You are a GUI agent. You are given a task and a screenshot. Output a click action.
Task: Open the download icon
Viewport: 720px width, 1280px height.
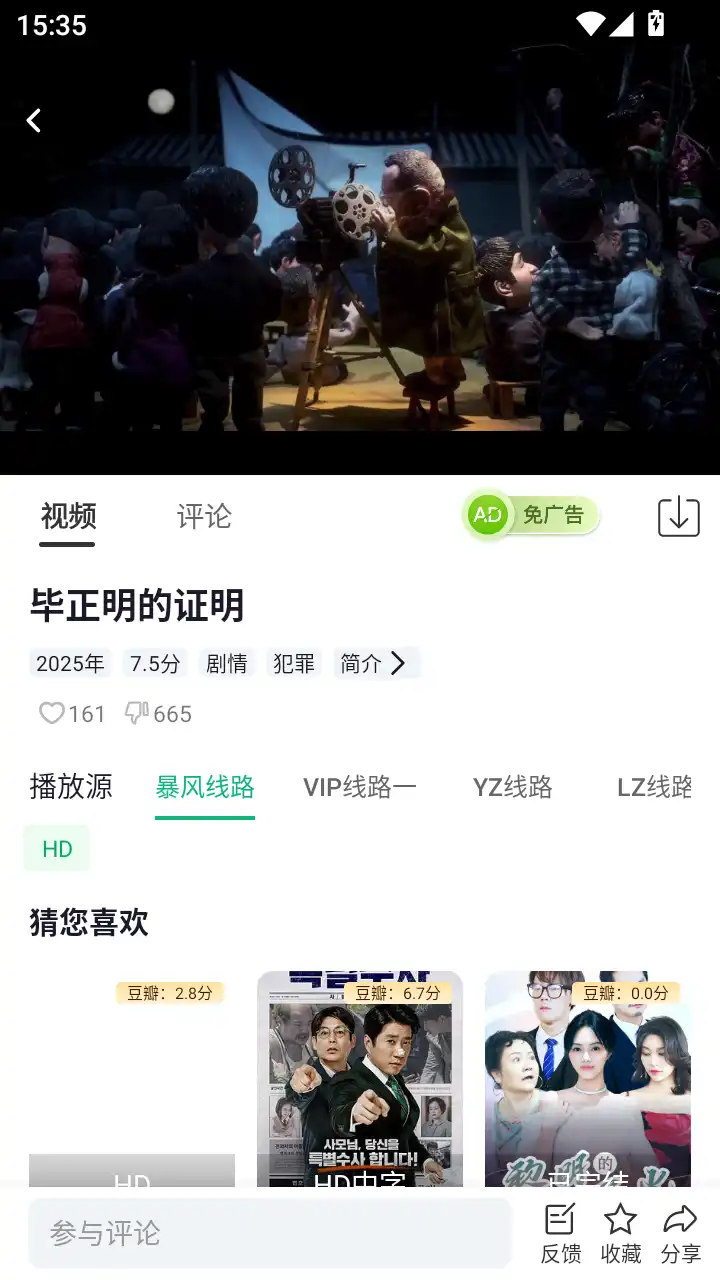tap(678, 516)
